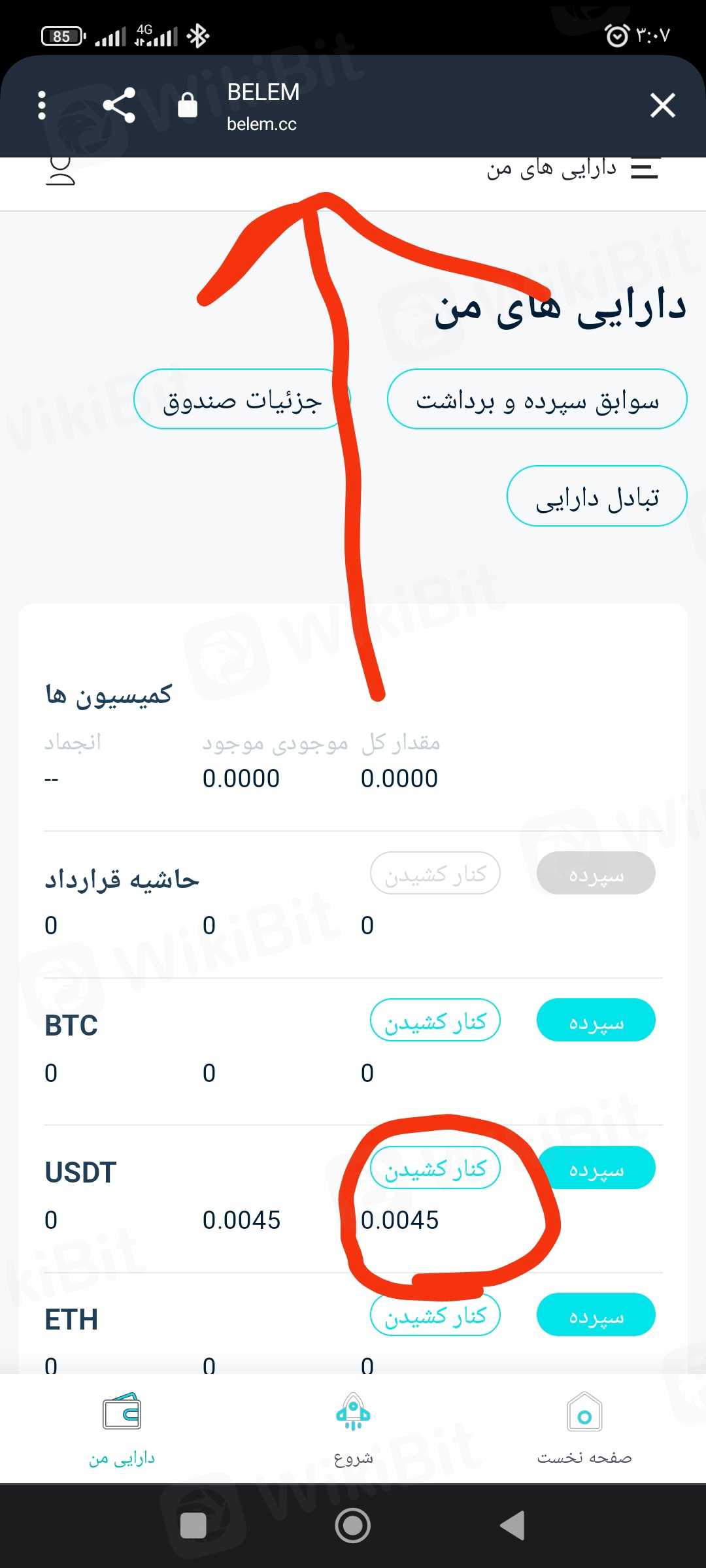706x1568 pixels.
Task: Deposit USDT with the سپرده button
Action: coord(596,1168)
